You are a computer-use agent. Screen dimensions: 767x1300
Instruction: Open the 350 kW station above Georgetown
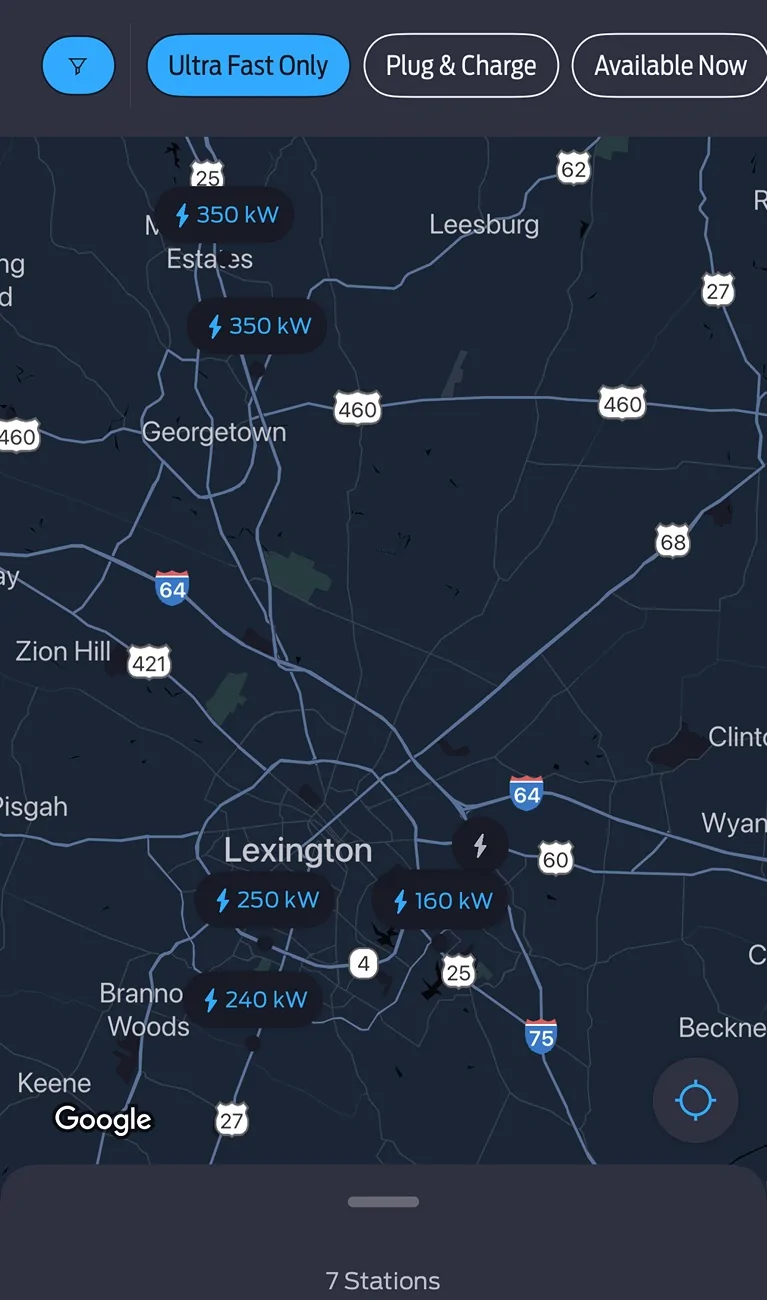tap(258, 326)
